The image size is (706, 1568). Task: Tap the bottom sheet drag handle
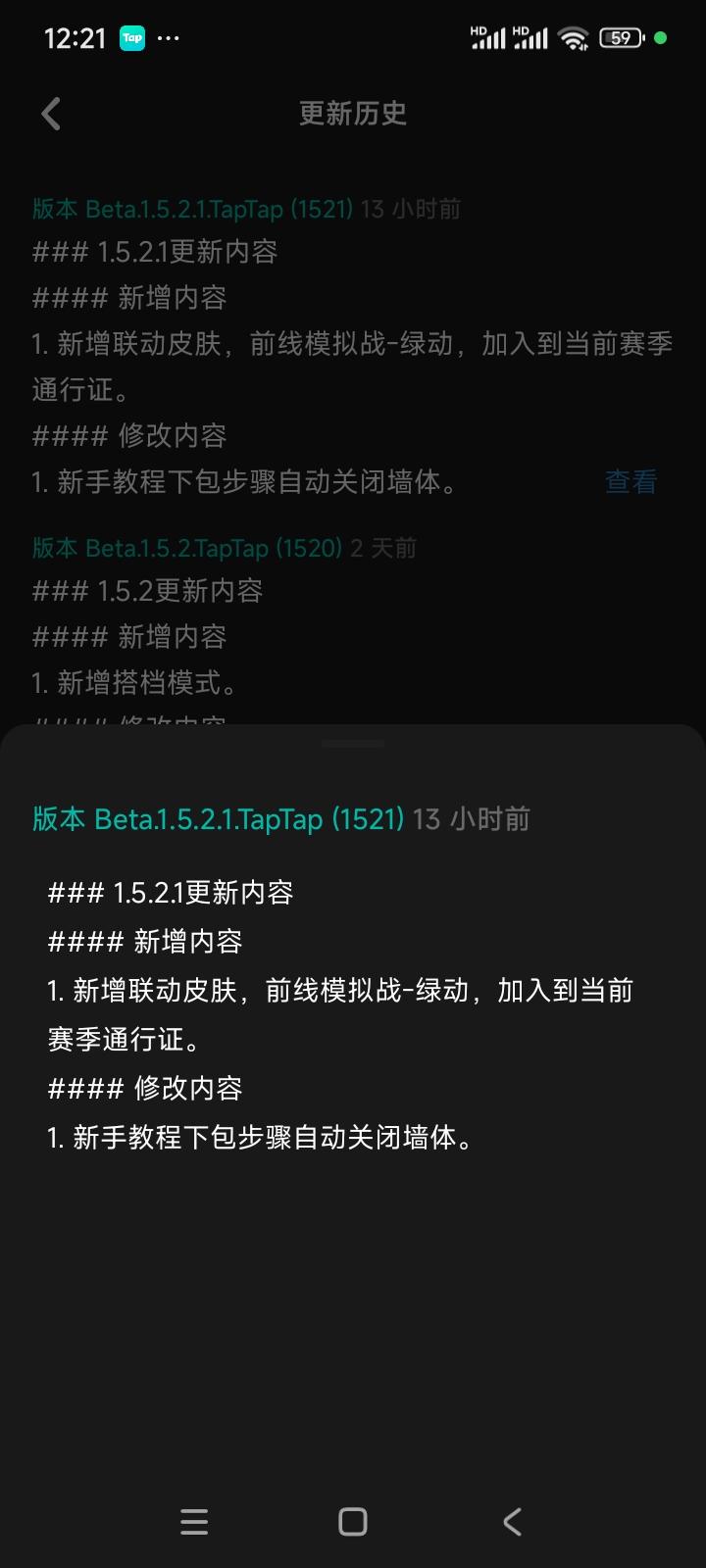click(353, 743)
